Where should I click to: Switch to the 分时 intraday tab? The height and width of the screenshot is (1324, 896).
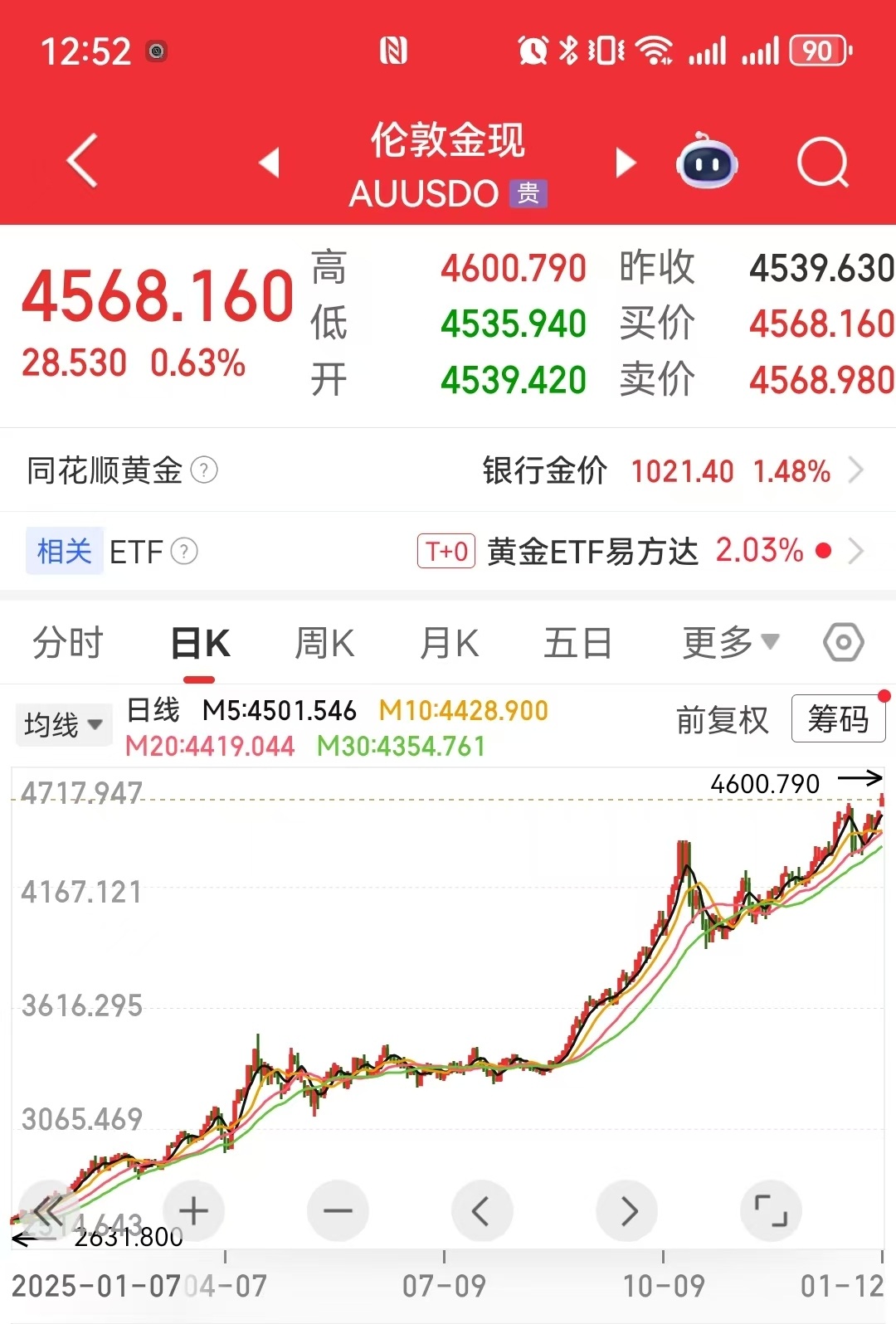coord(67,642)
